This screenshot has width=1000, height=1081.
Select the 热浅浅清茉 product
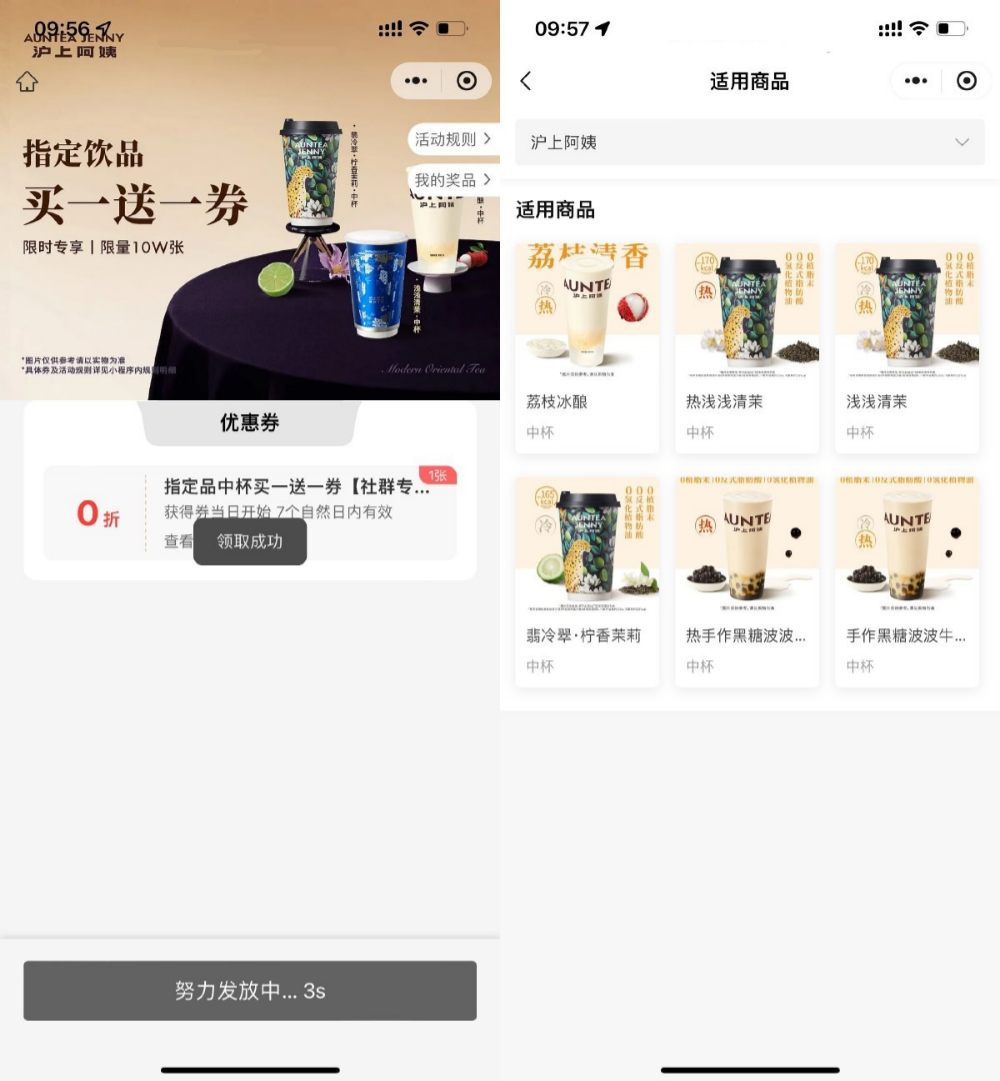tap(747, 347)
